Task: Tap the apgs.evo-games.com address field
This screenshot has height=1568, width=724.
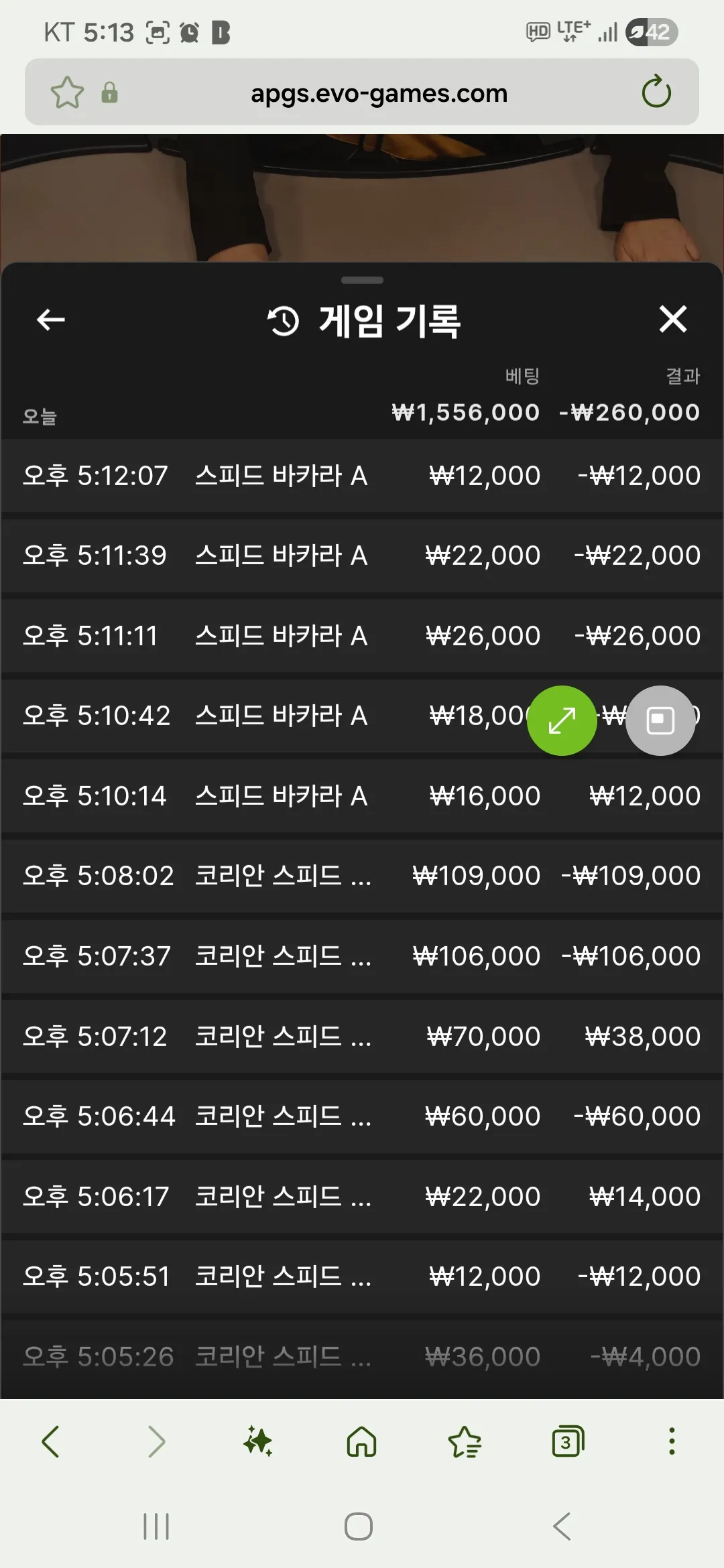Action: (379, 93)
